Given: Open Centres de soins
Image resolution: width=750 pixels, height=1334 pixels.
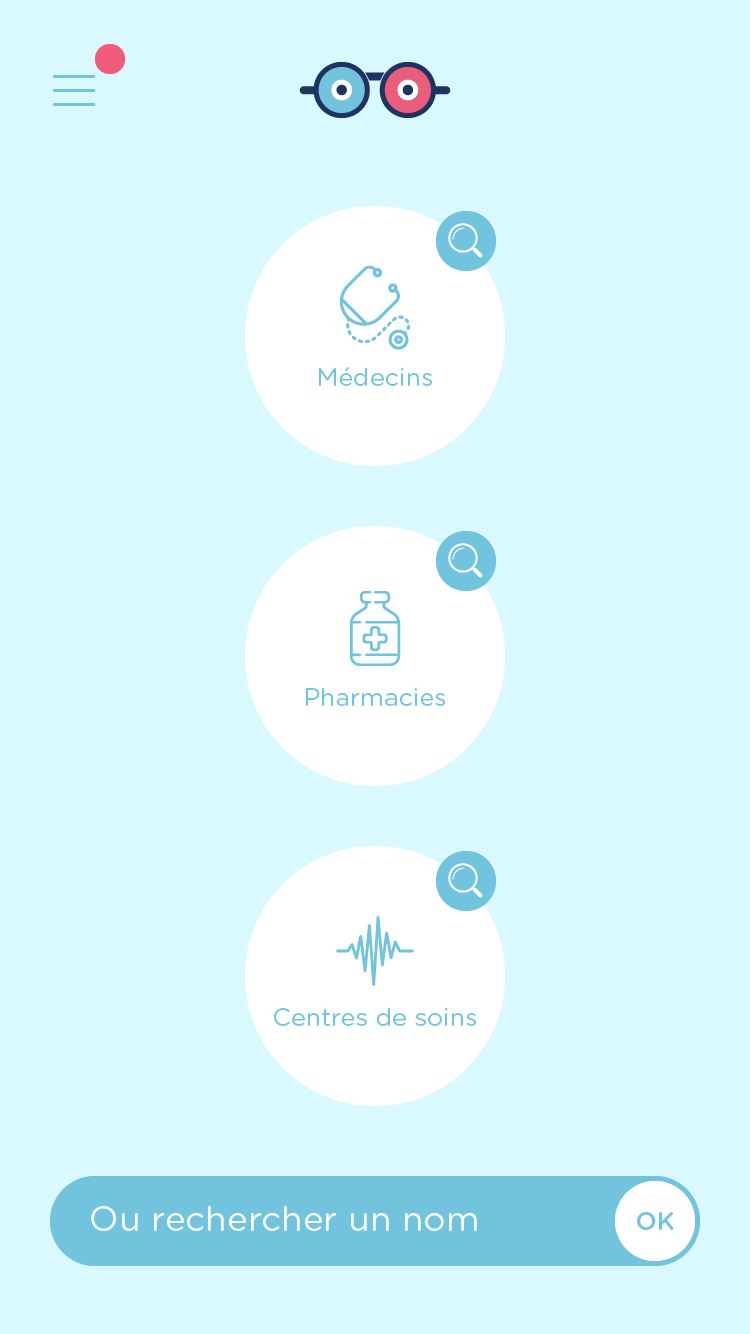Looking at the screenshot, I should pos(375,976).
